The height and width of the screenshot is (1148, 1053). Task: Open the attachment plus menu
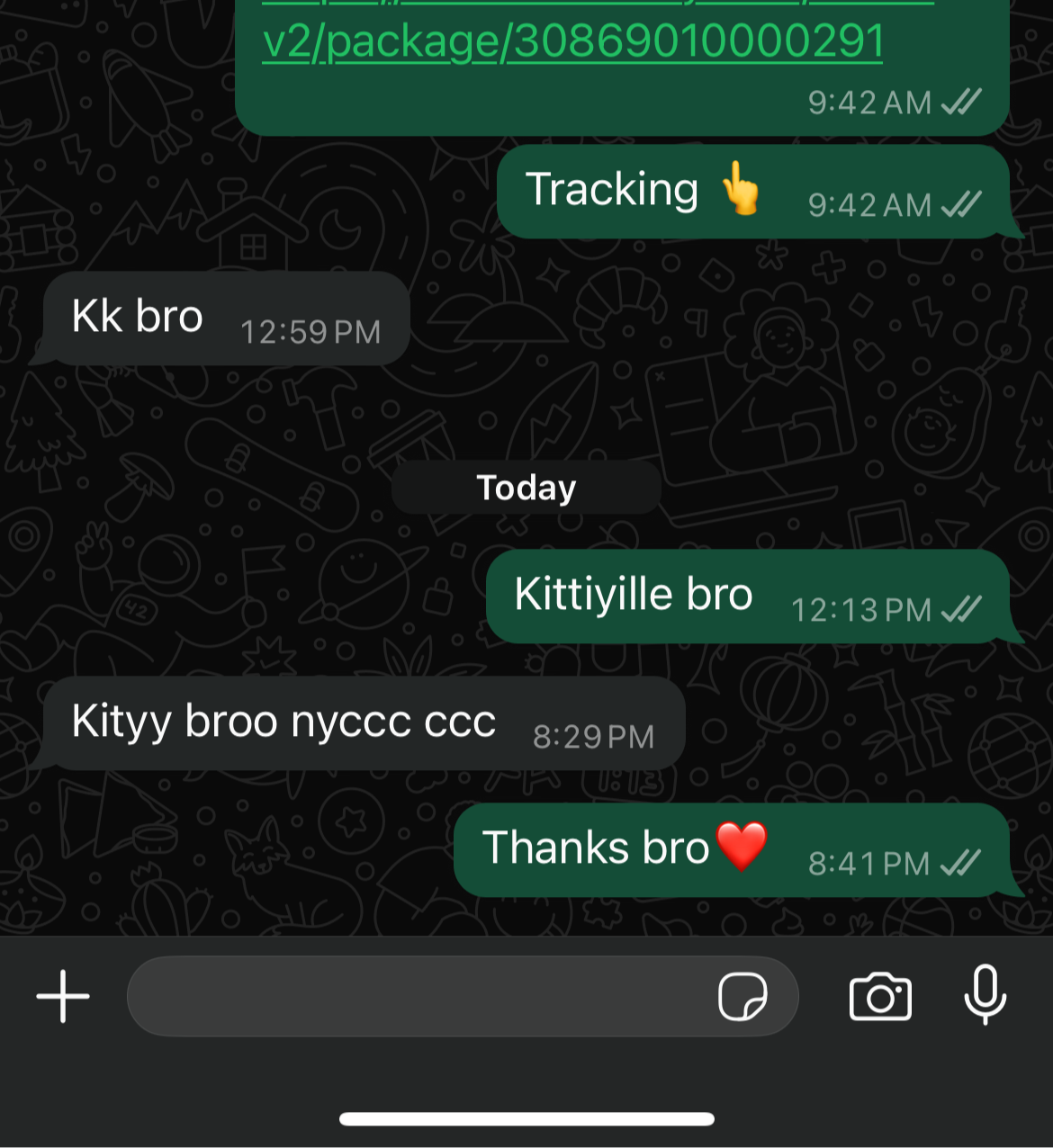coord(63,996)
